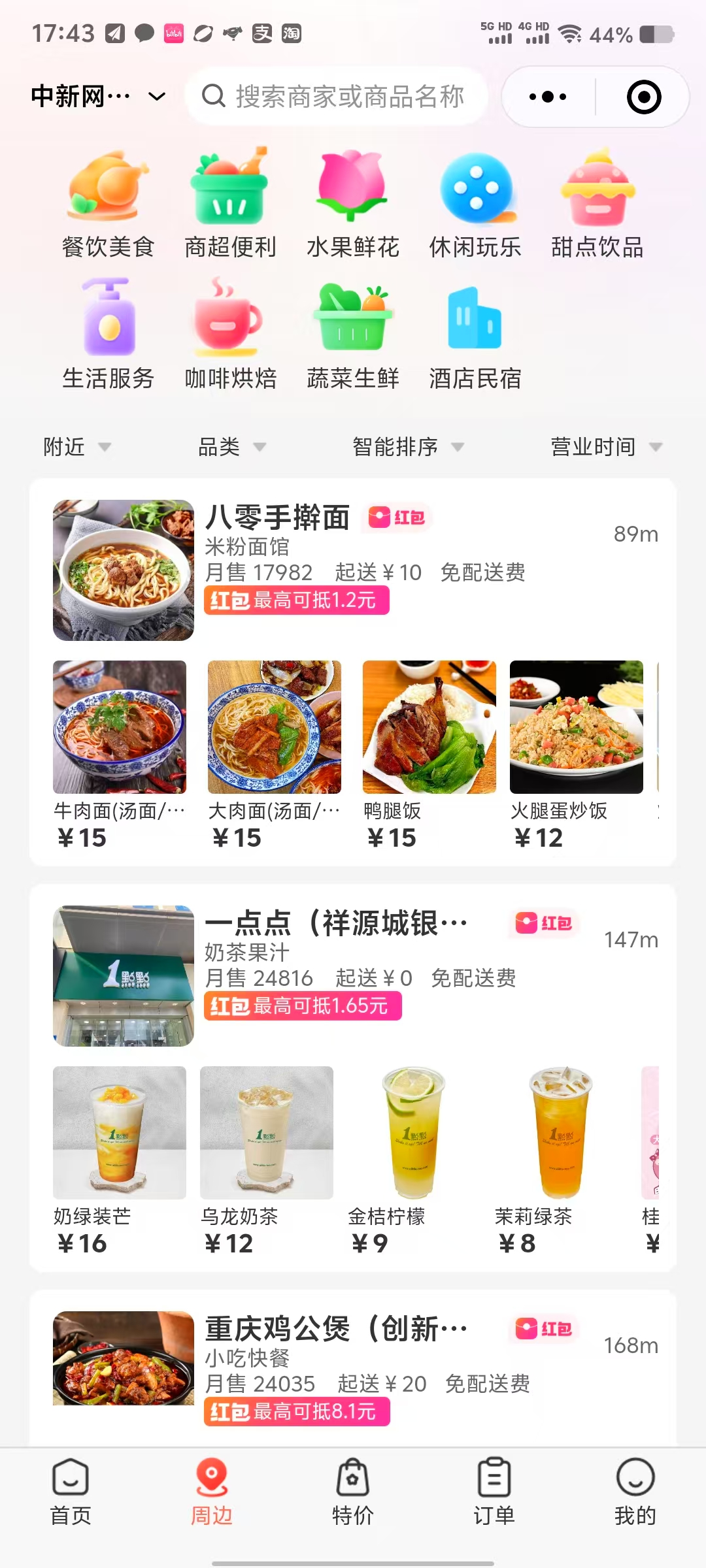Screen dimensions: 706x1568
Task: Expand the 附近 distance filter
Action: coord(76,447)
